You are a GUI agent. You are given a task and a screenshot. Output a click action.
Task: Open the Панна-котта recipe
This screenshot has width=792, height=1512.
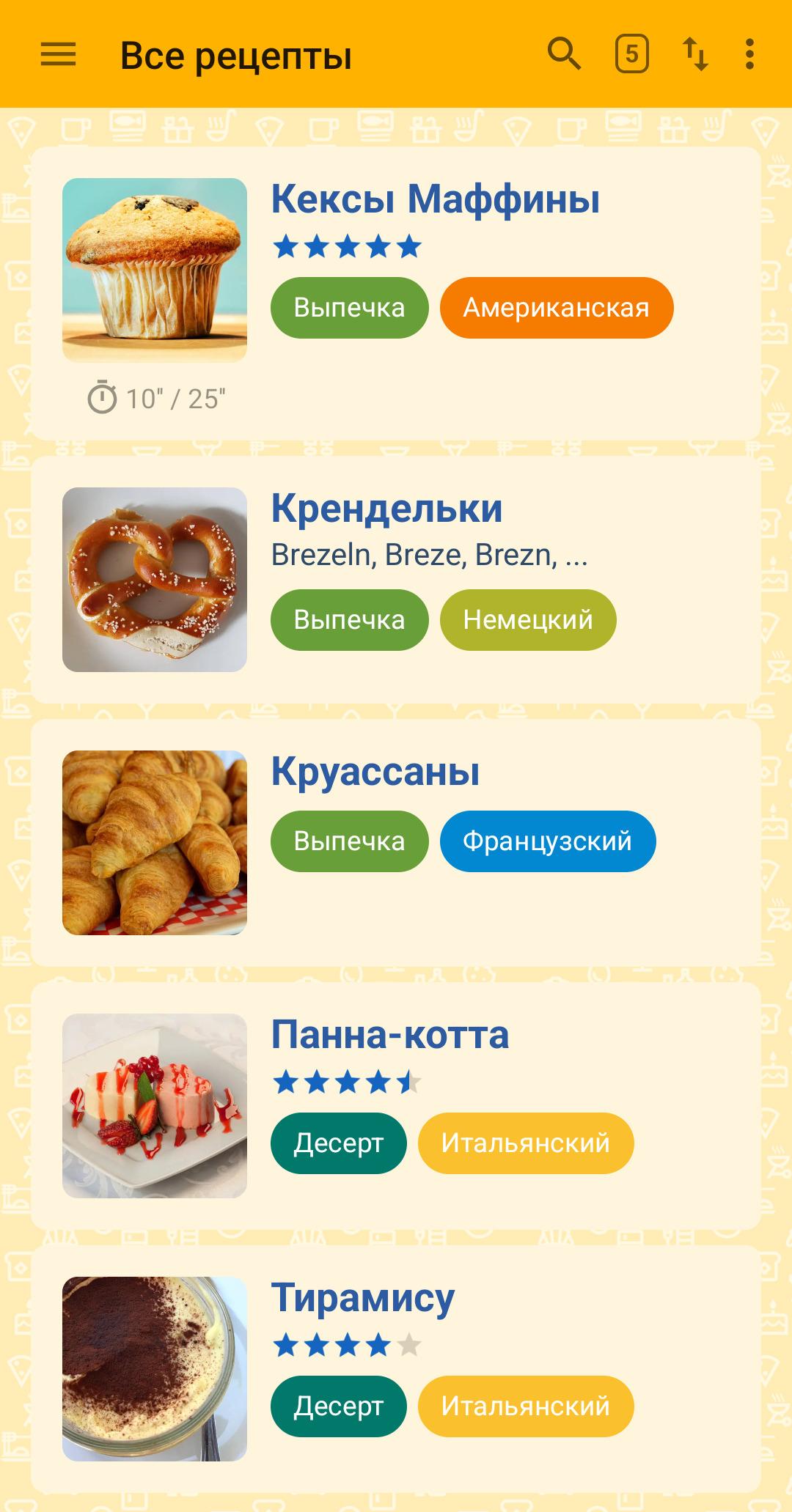coord(395,1106)
